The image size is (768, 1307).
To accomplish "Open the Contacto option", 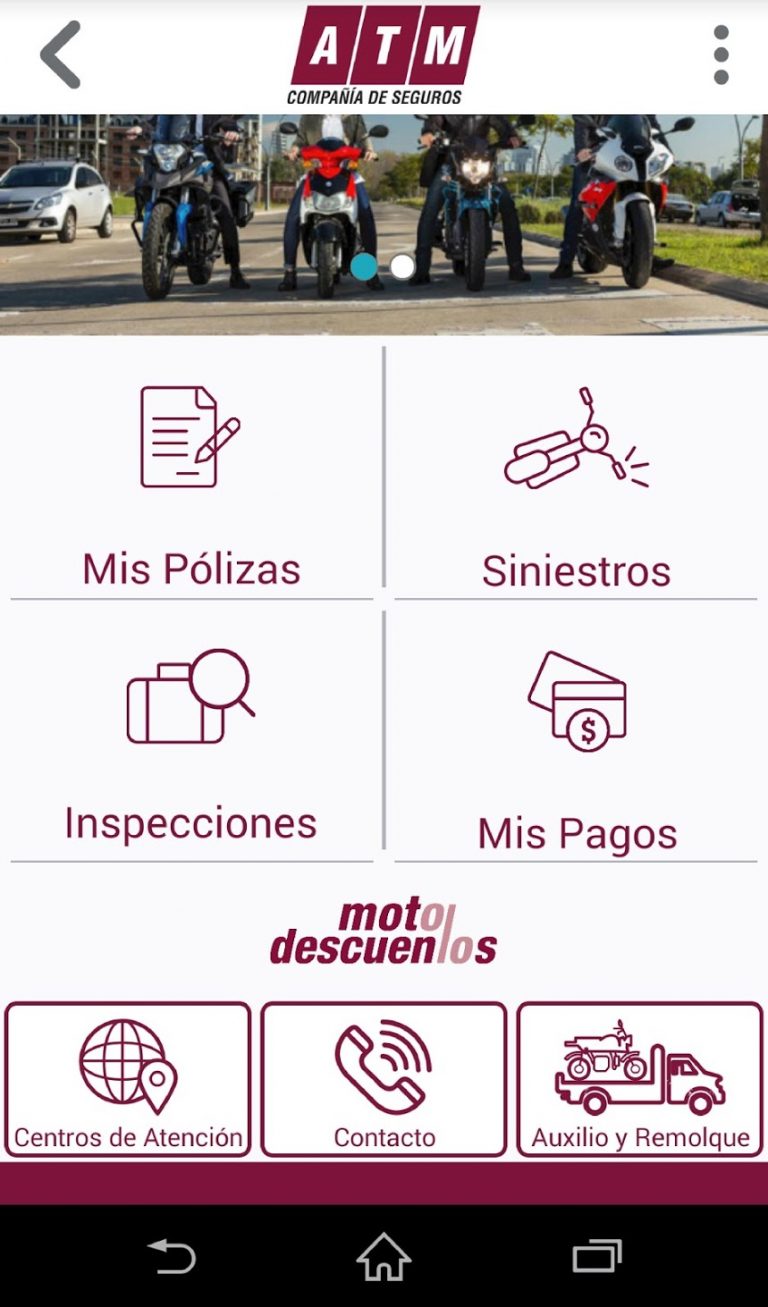I will (384, 1080).
